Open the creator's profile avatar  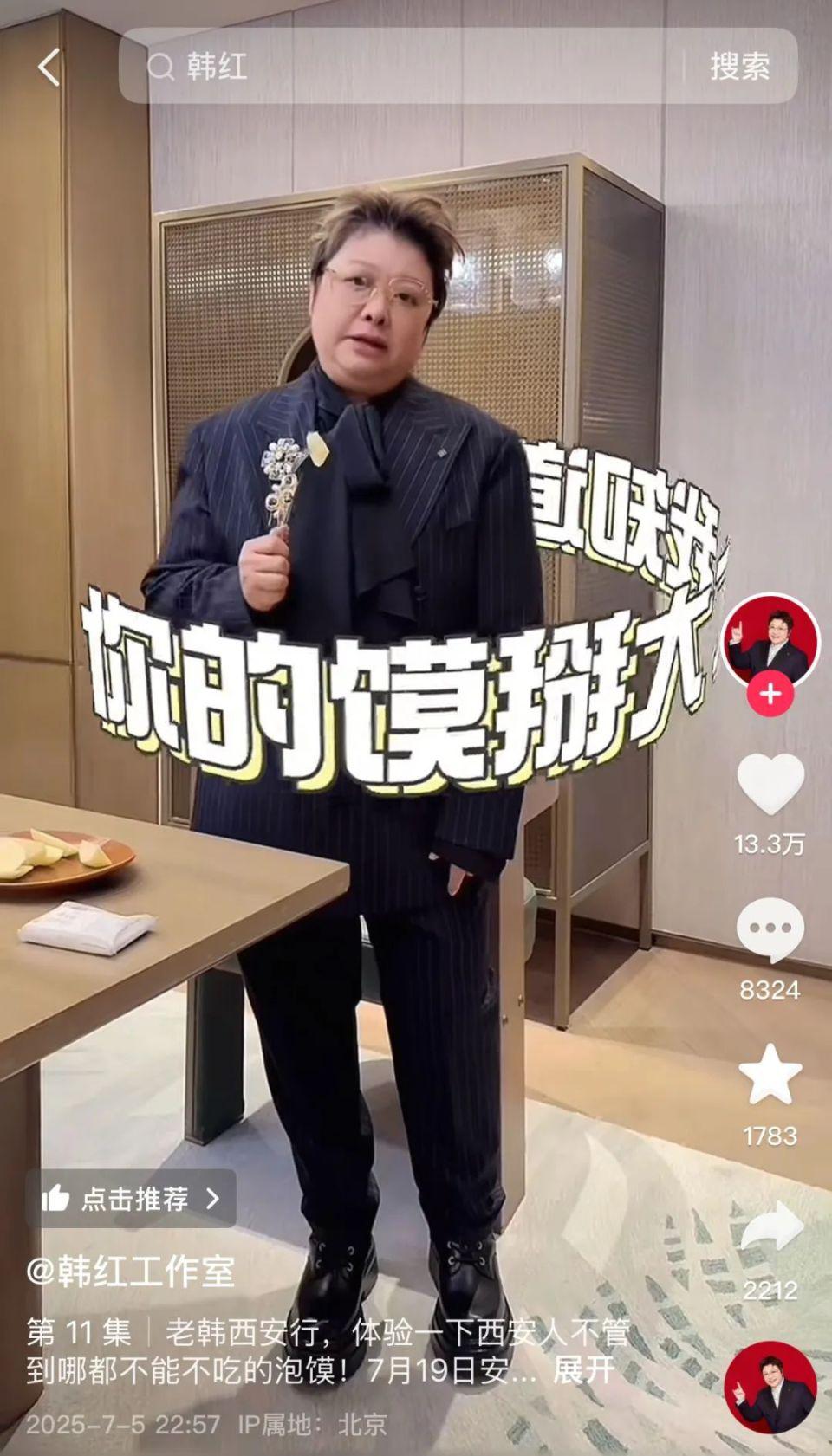click(770, 641)
